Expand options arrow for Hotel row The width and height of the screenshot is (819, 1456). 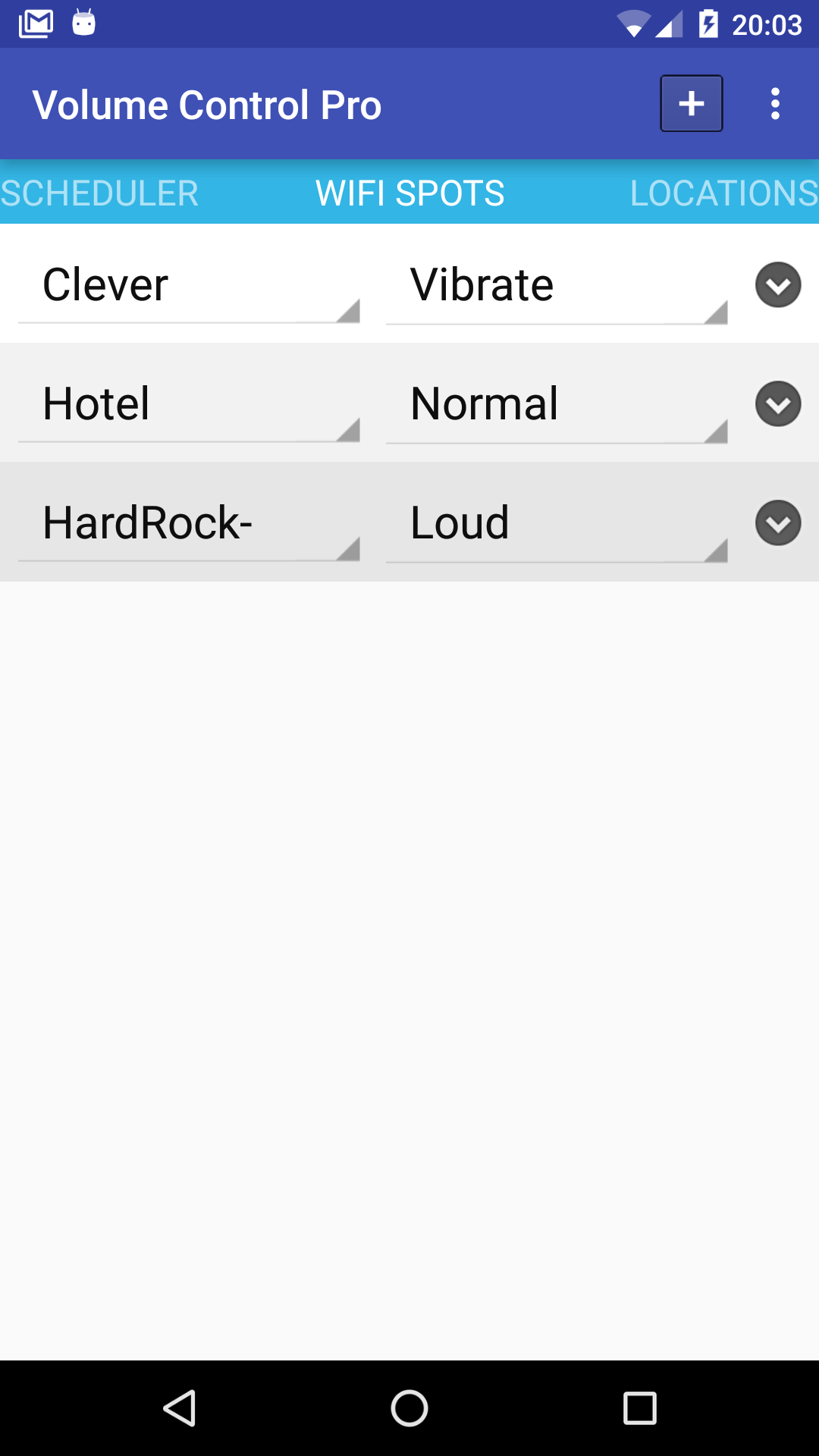(x=778, y=404)
